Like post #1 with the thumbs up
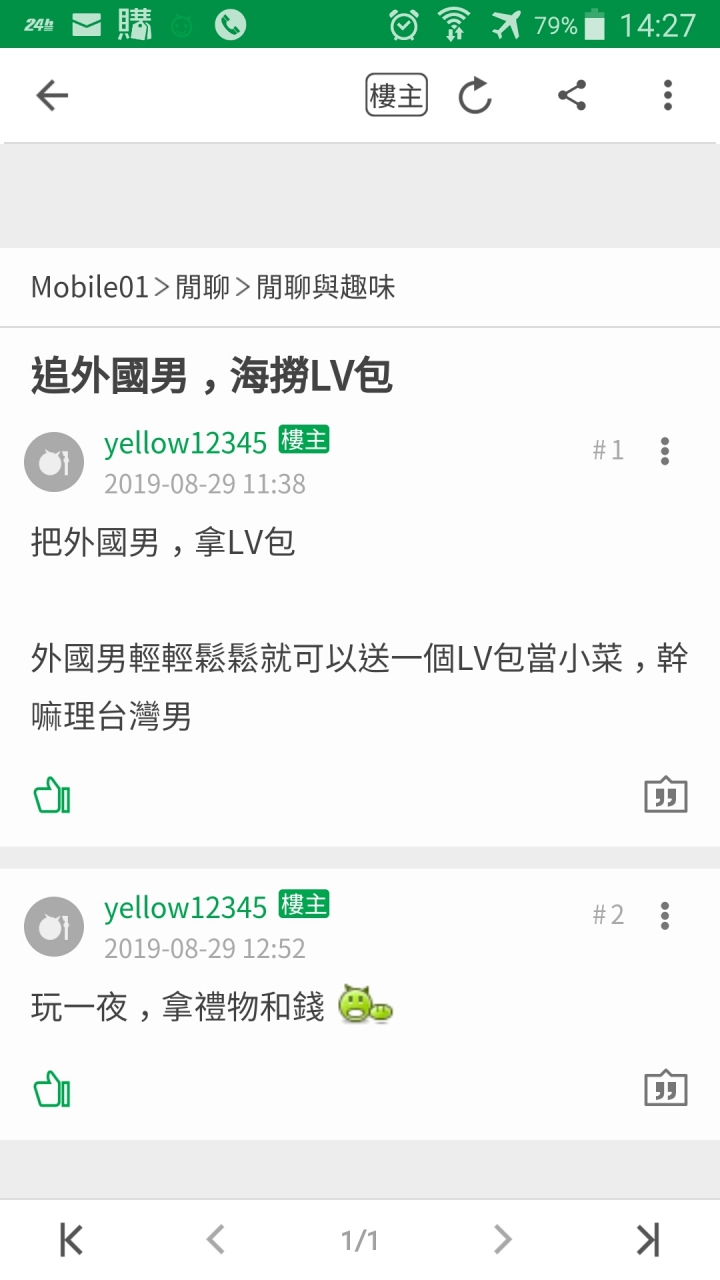Screen dimensions: 720x1280 52,797
